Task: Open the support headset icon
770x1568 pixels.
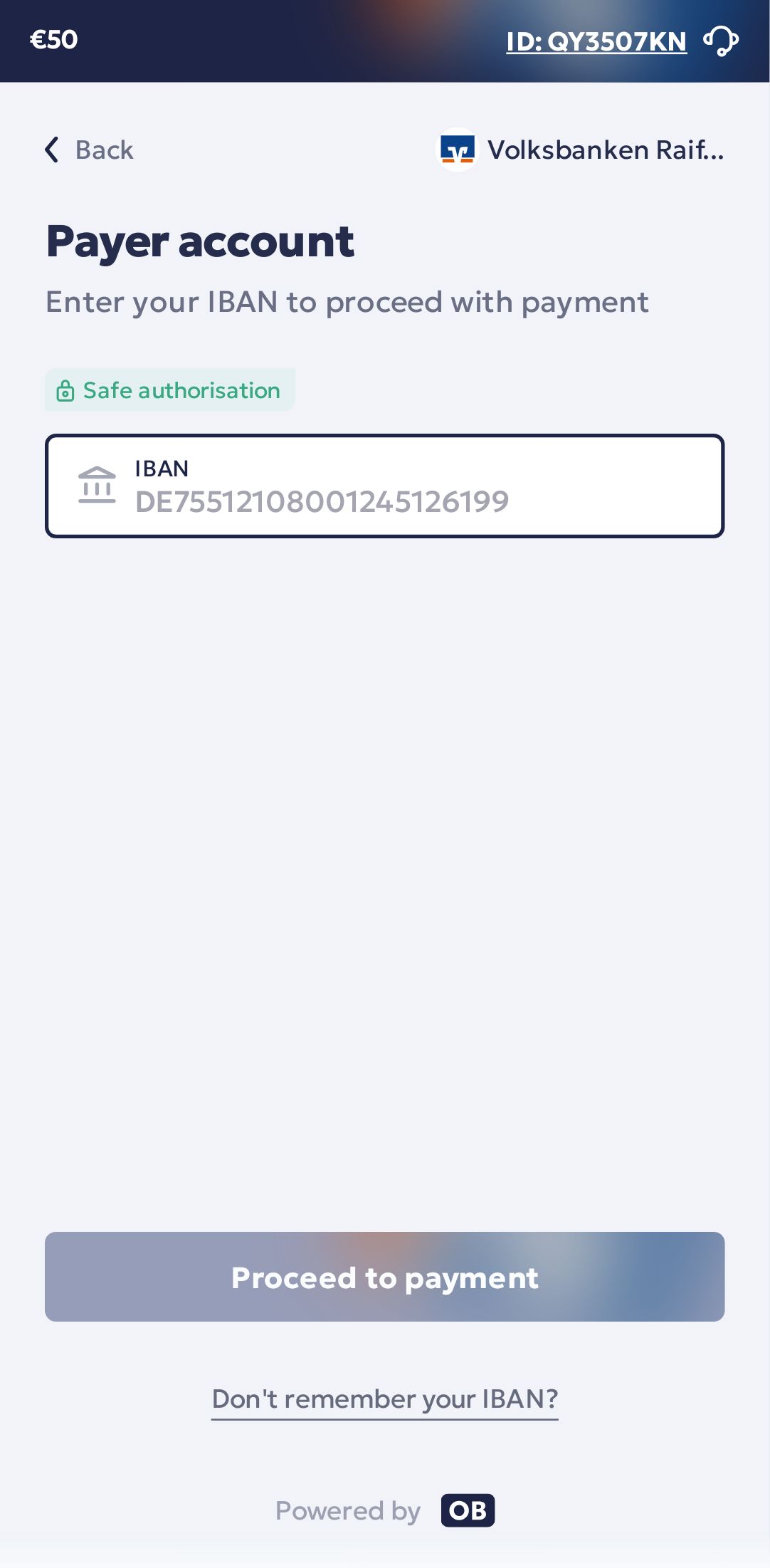Action: pyautogui.click(x=720, y=41)
